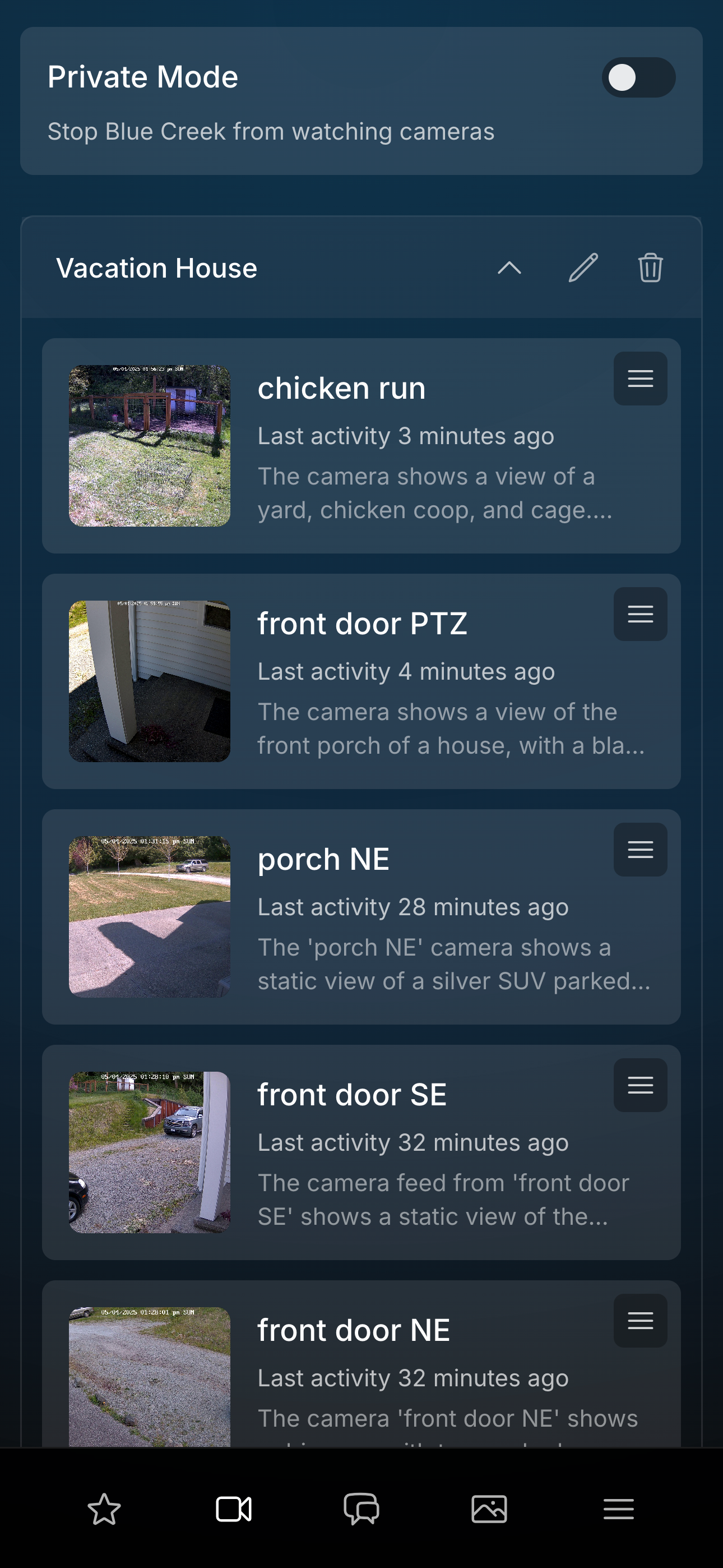Open the menu for front door PTZ
Screen dimensions: 723x1568
pyautogui.click(x=640, y=614)
